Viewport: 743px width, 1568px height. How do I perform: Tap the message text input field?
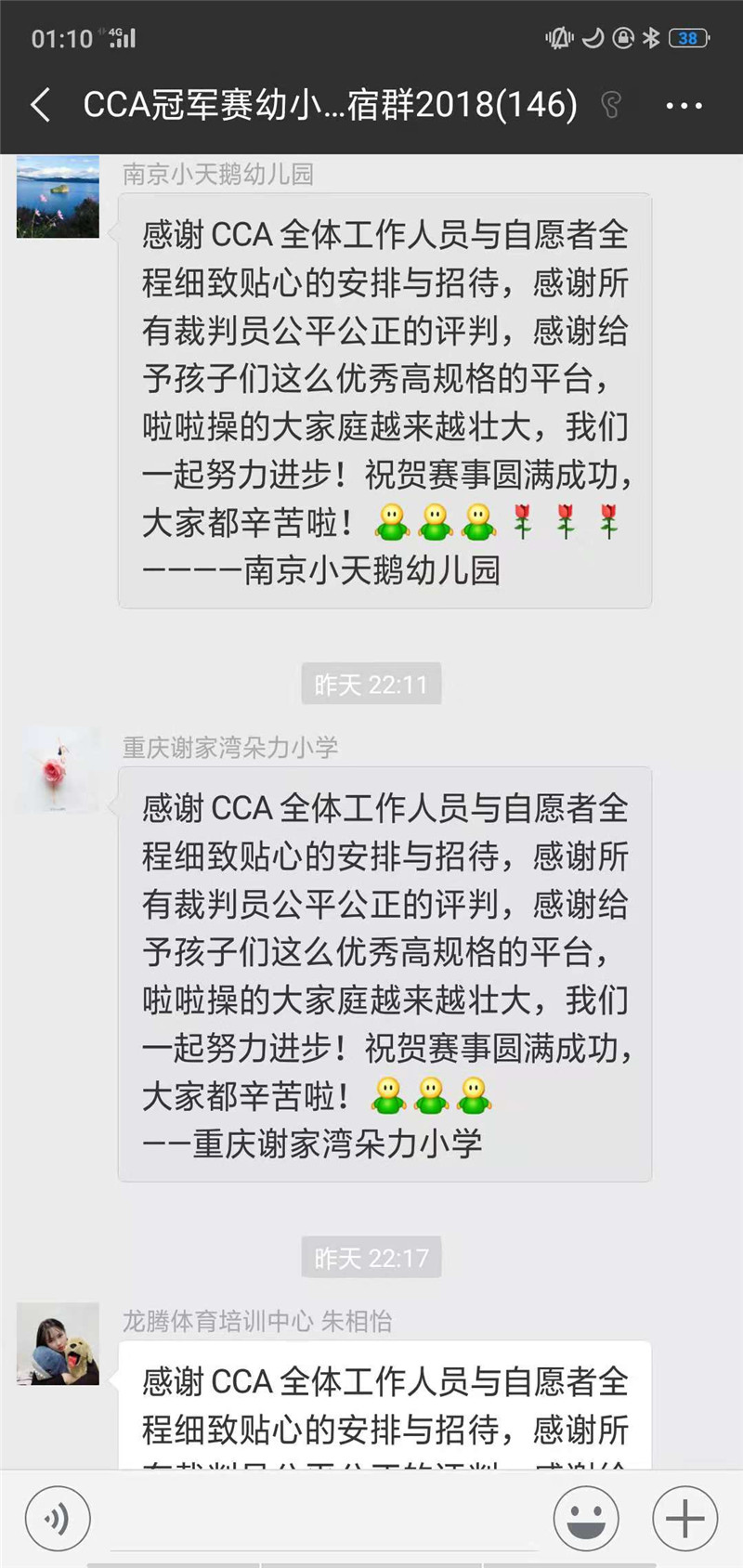(323, 1519)
